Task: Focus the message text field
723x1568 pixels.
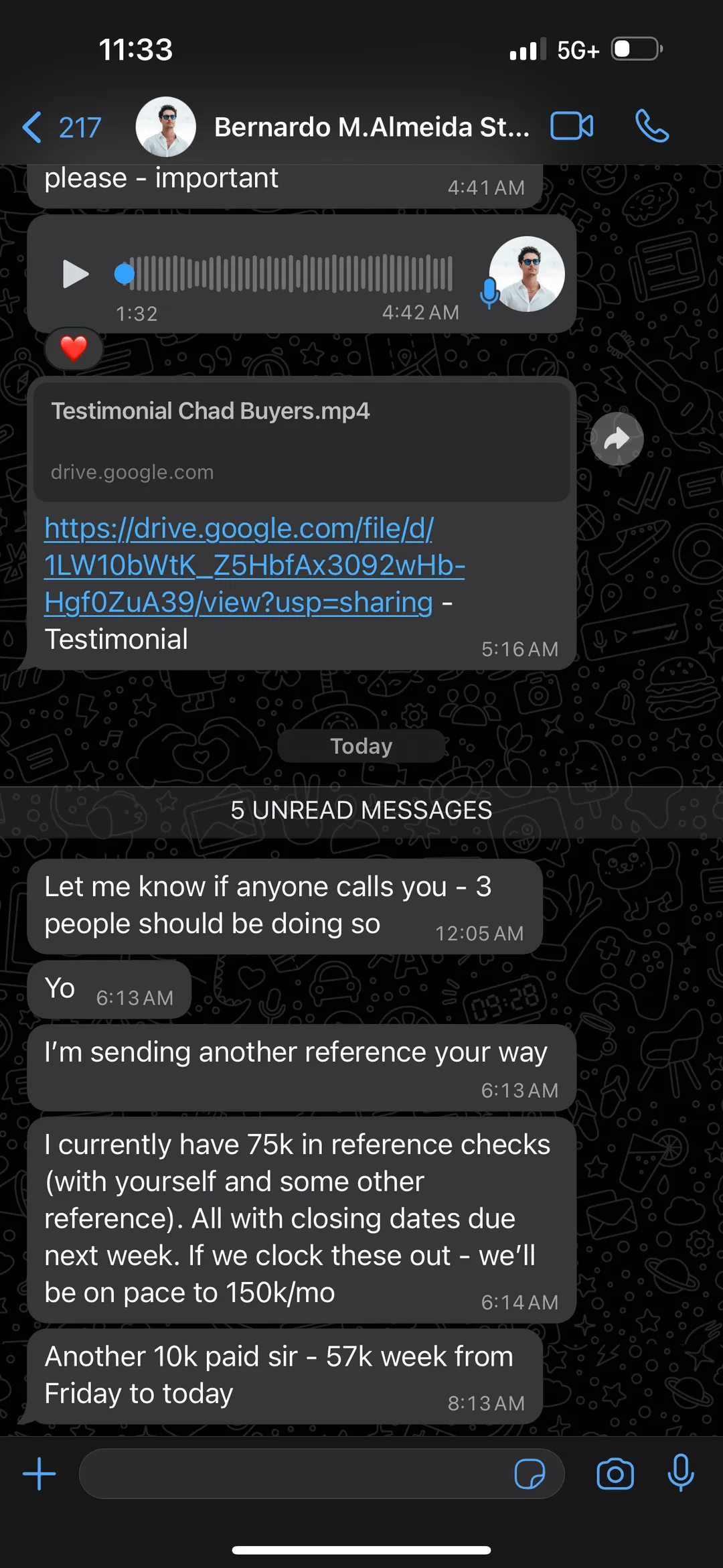Action: click(x=295, y=1474)
